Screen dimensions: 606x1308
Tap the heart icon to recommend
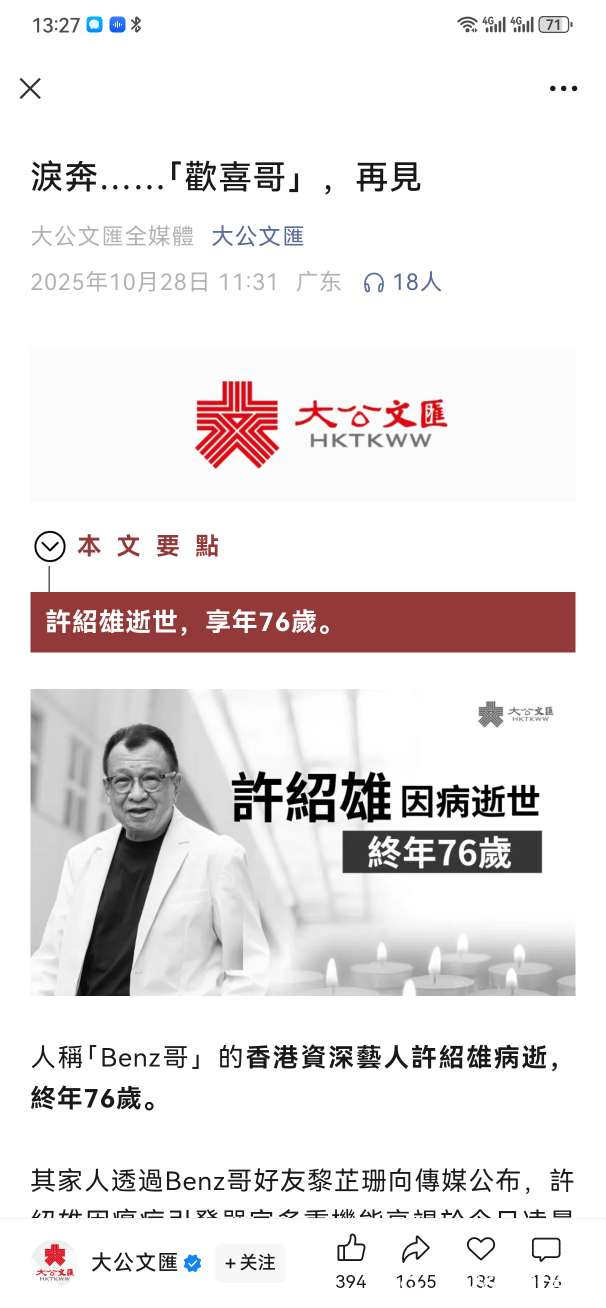coord(481,1249)
